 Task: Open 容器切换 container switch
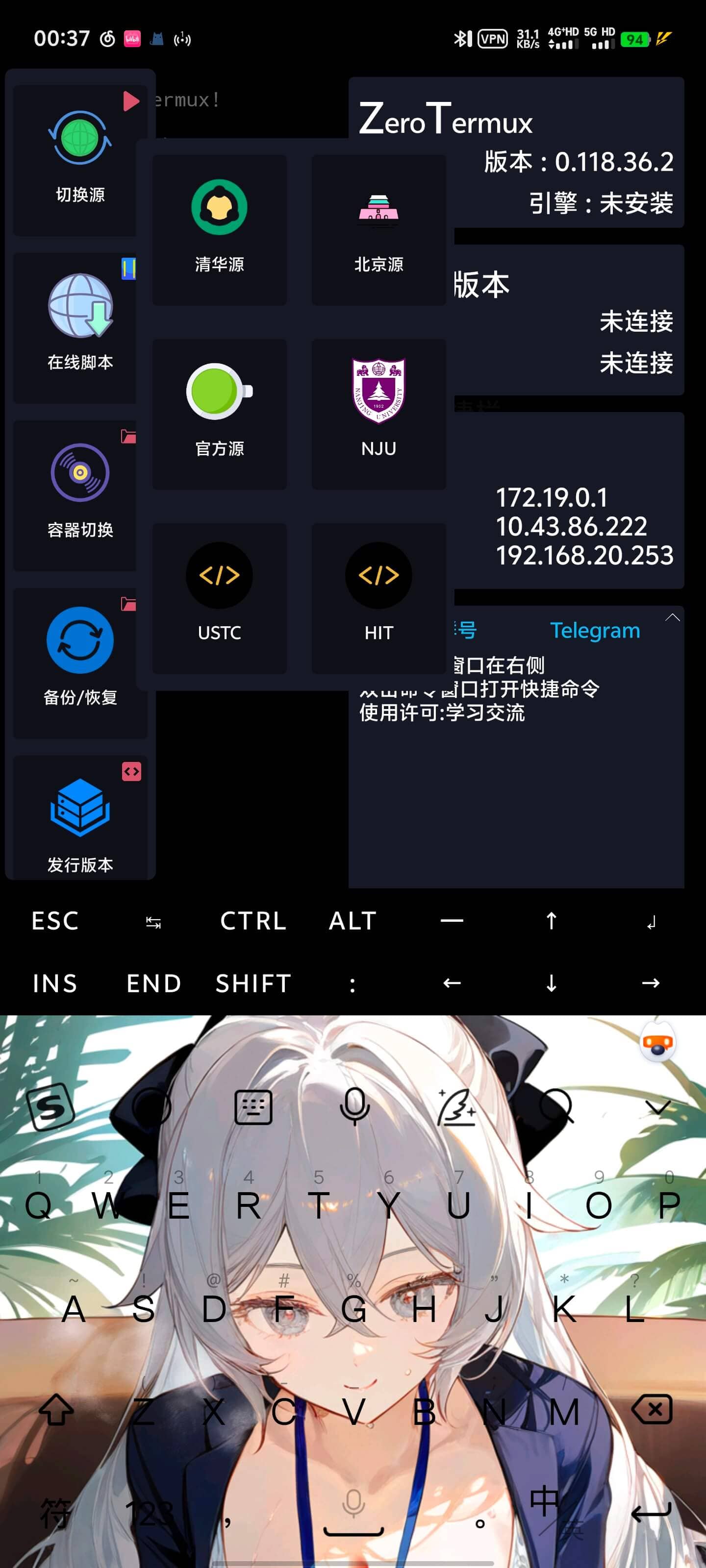point(80,494)
